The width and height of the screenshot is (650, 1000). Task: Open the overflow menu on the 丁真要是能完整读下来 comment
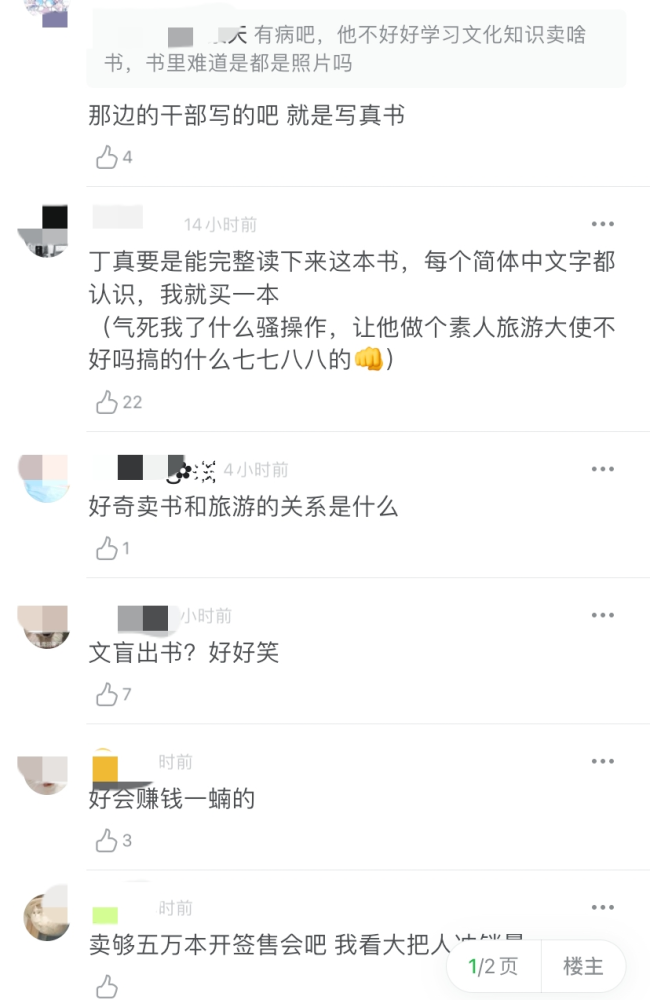pyautogui.click(x=602, y=224)
